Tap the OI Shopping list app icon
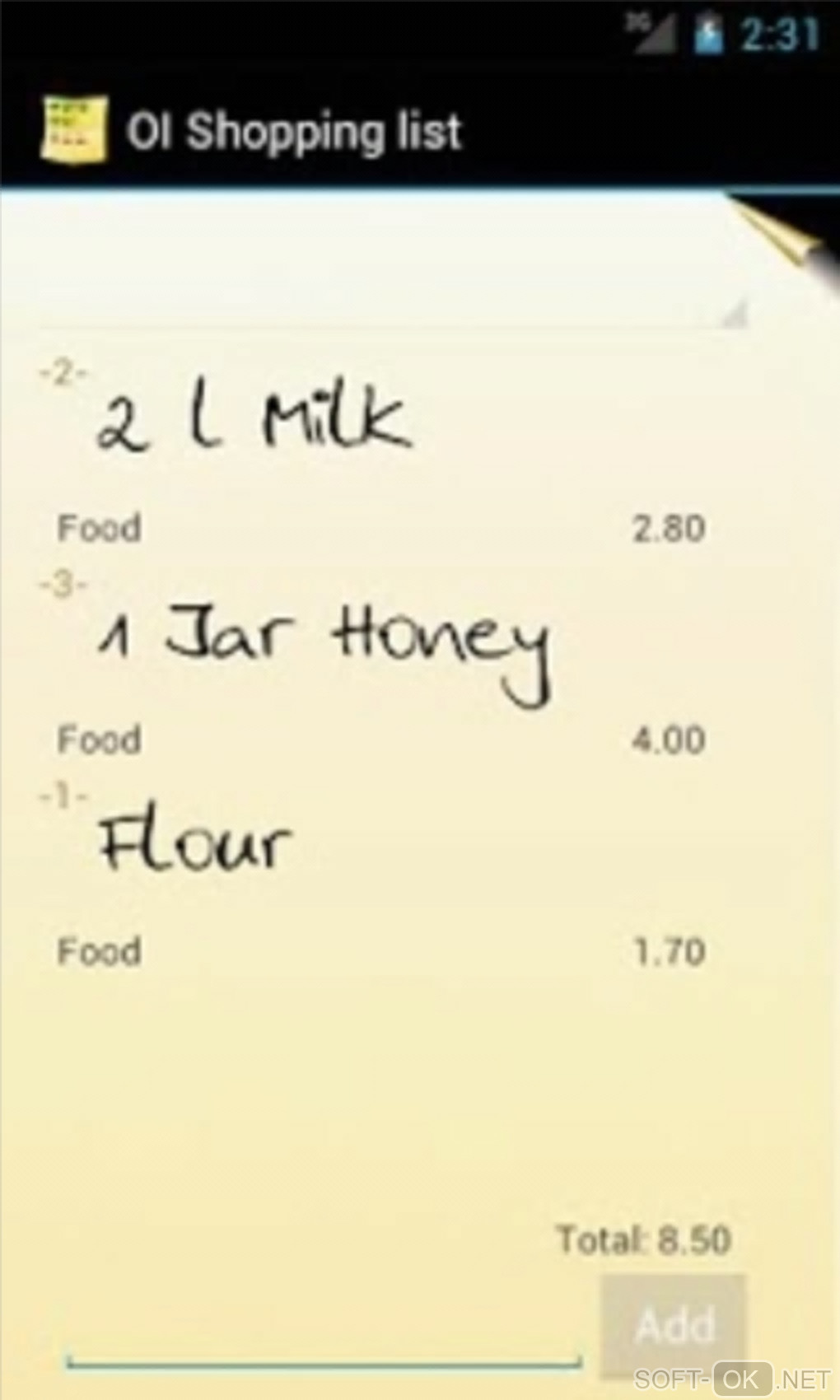The width and height of the screenshot is (840, 1400). [74, 130]
